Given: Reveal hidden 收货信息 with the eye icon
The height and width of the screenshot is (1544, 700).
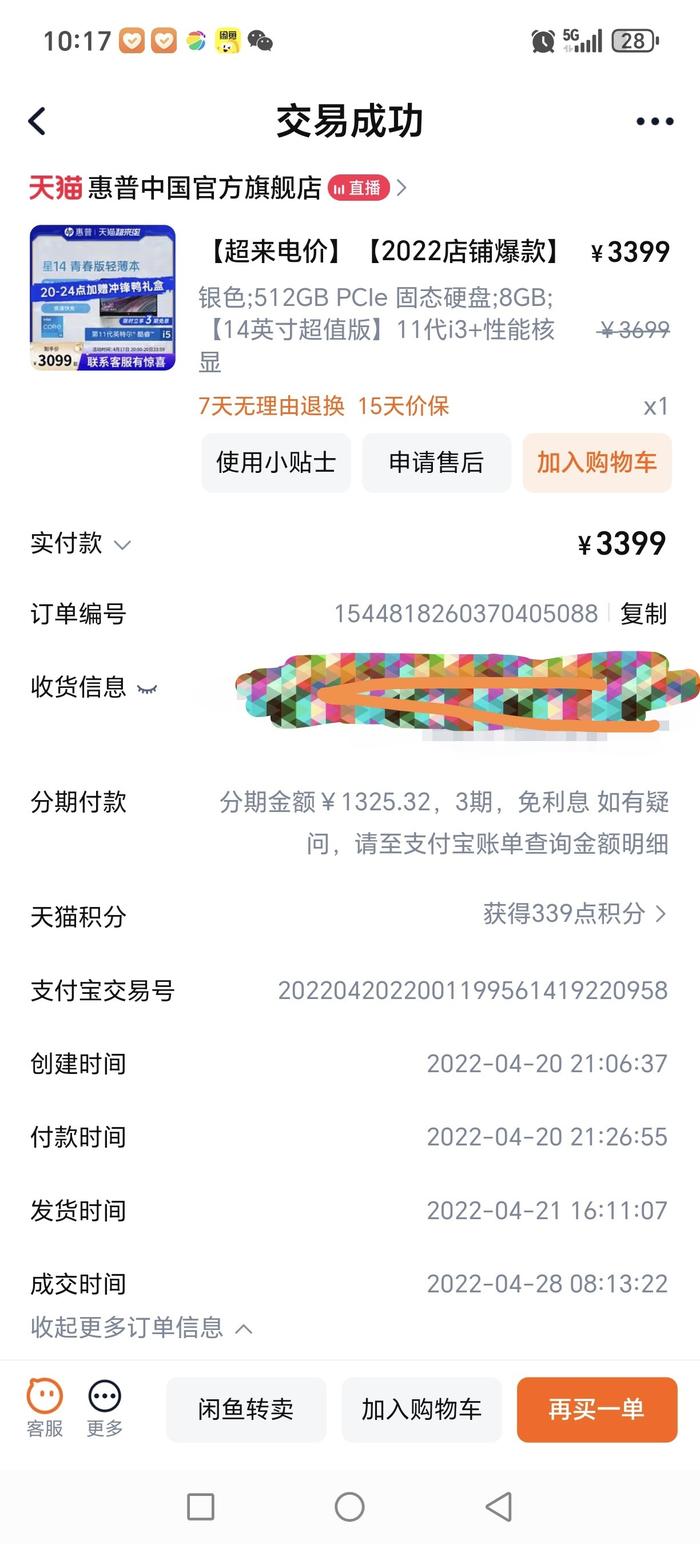Looking at the screenshot, I should pyautogui.click(x=147, y=688).
